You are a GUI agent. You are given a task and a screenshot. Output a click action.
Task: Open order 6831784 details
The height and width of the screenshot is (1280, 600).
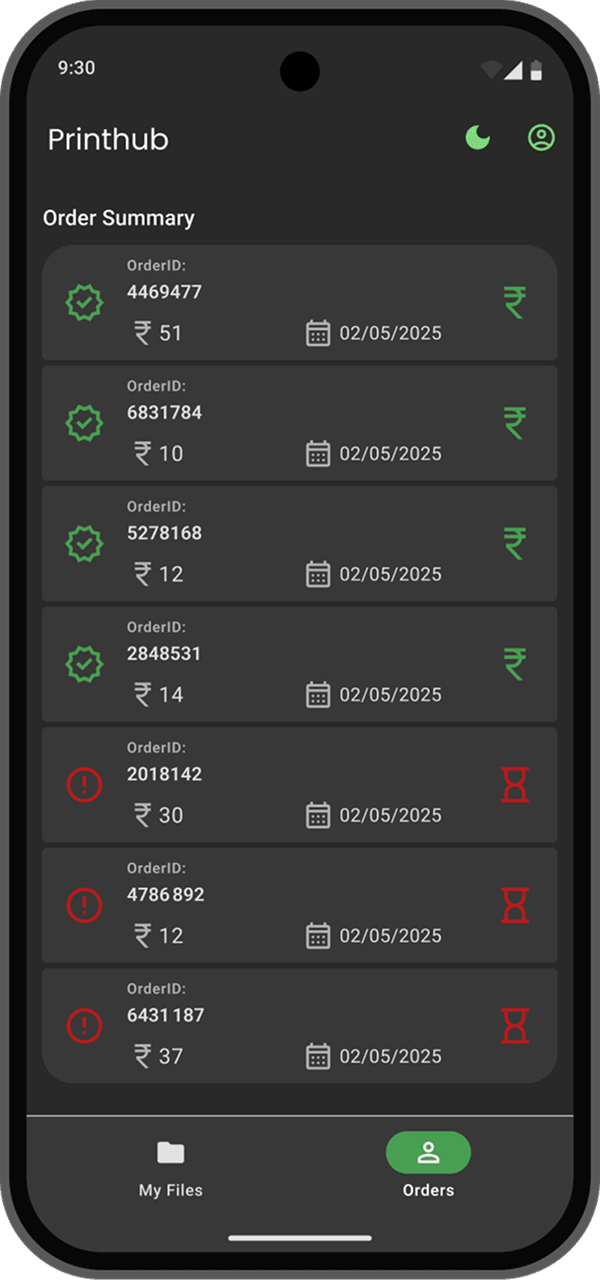(299, 423)
